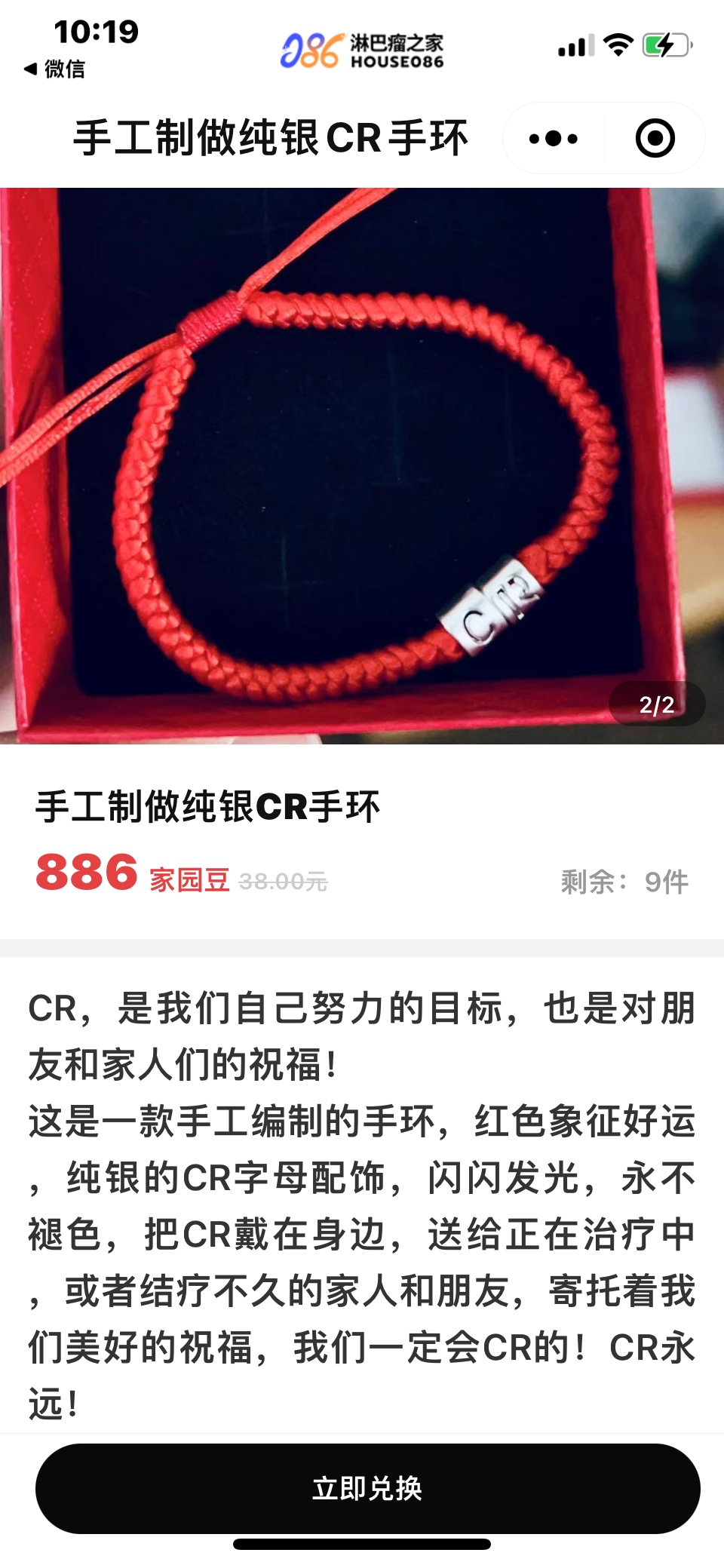The height and width of the screenshot is (1568, 724).
Task: Open the mini program more-options menu
Action: [x=554, y=139]
